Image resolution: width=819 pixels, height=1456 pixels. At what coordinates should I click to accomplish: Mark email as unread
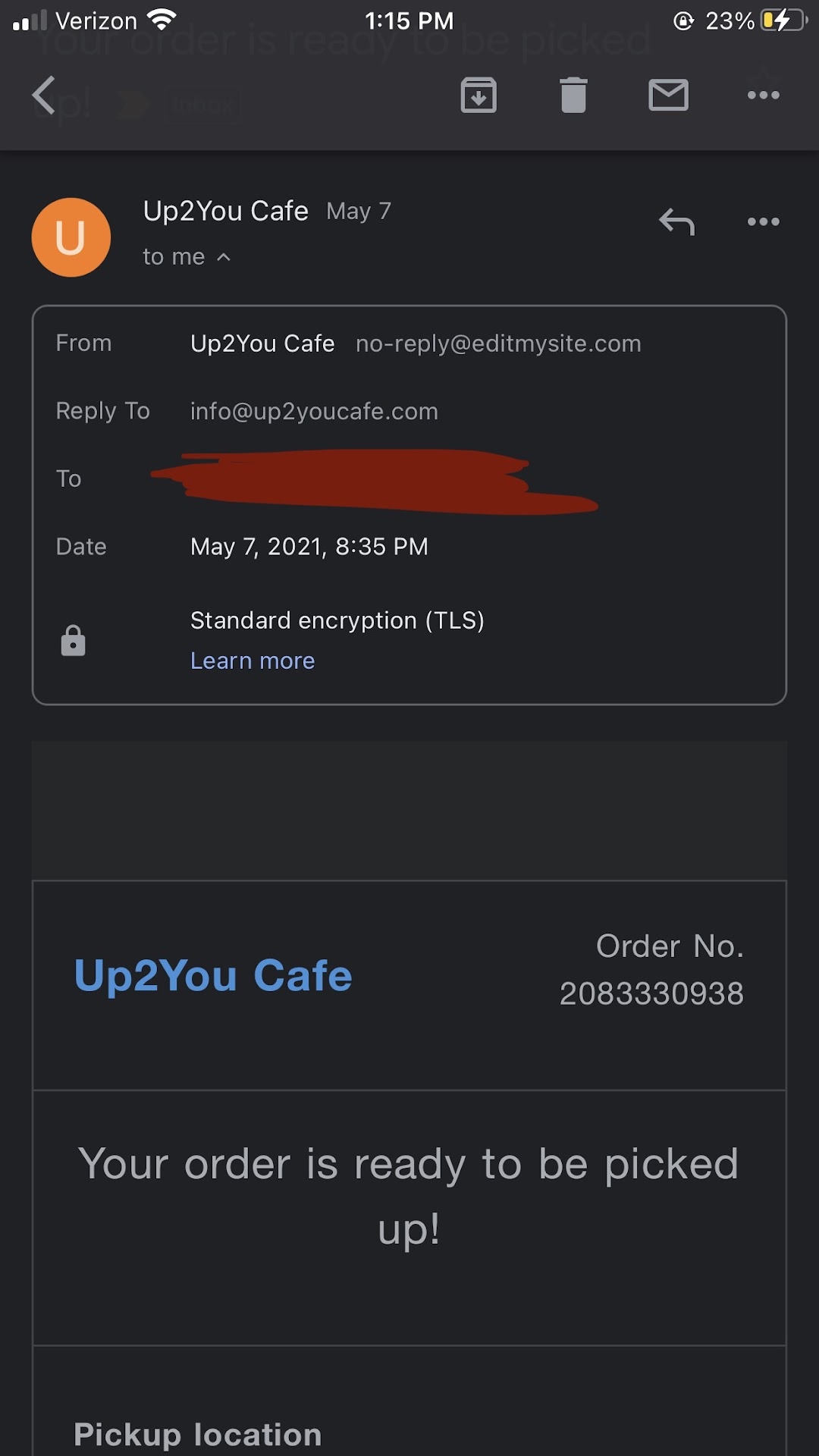pos(668,96)
